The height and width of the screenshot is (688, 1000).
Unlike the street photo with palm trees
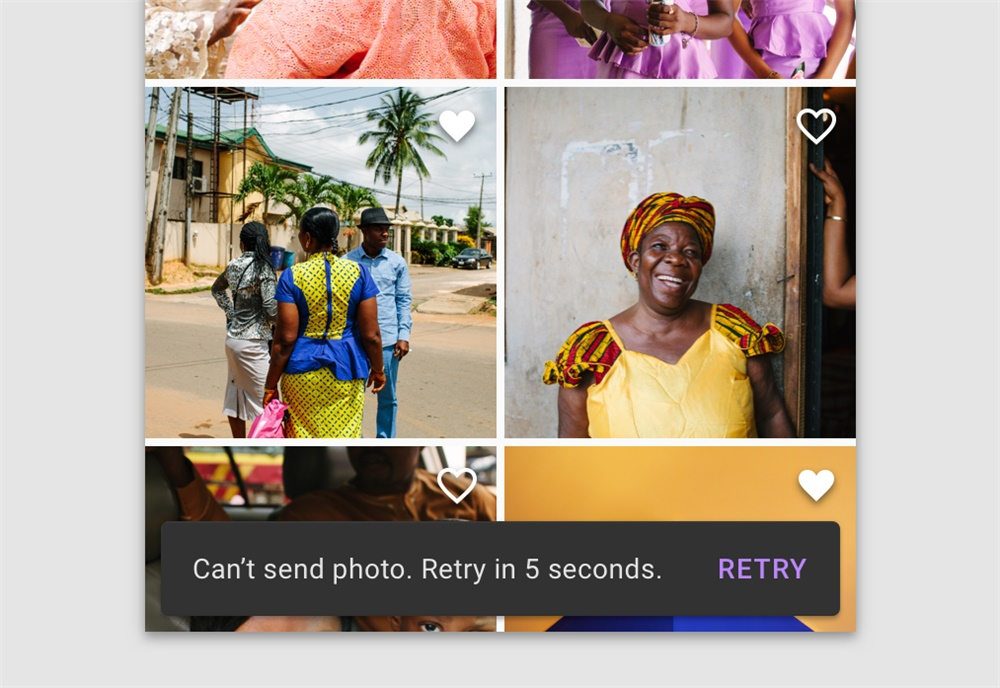pos(457,126)
